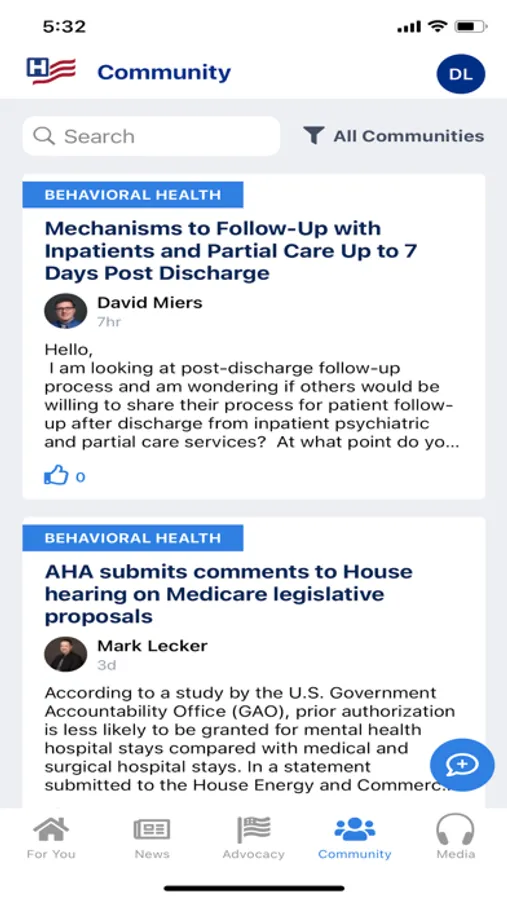View David Miers' profile picture
Screen dimensions: 507x900
coord(65,311)
